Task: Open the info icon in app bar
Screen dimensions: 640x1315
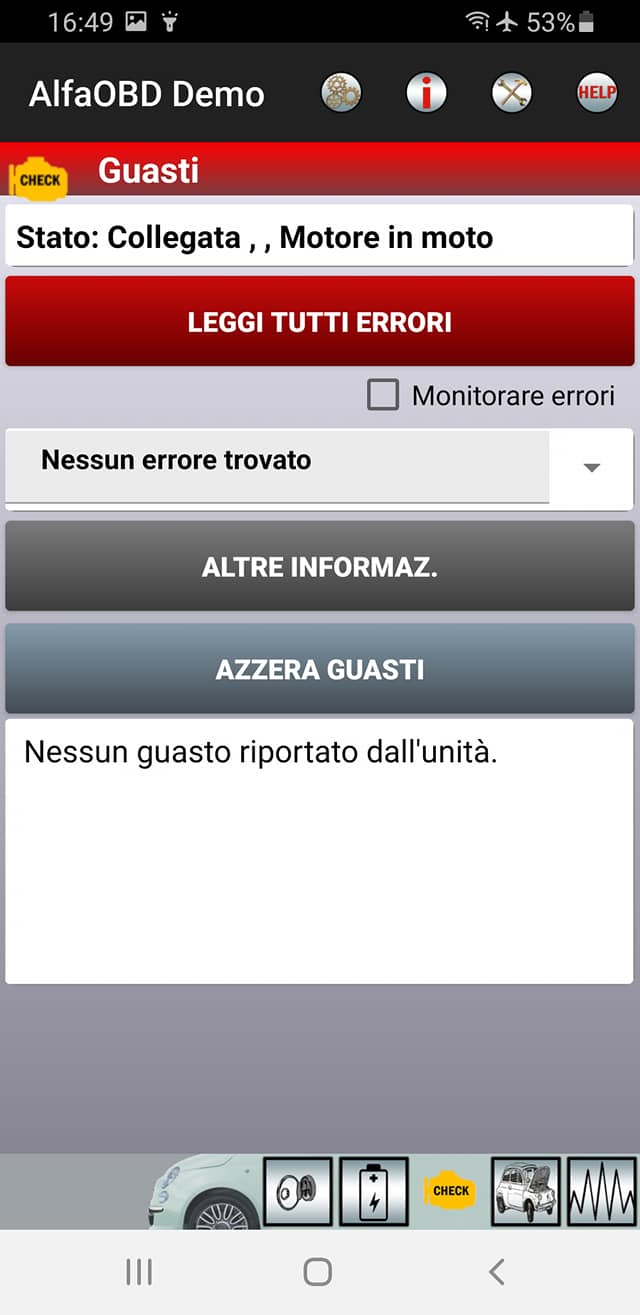Action: click(x=426, y=94)
